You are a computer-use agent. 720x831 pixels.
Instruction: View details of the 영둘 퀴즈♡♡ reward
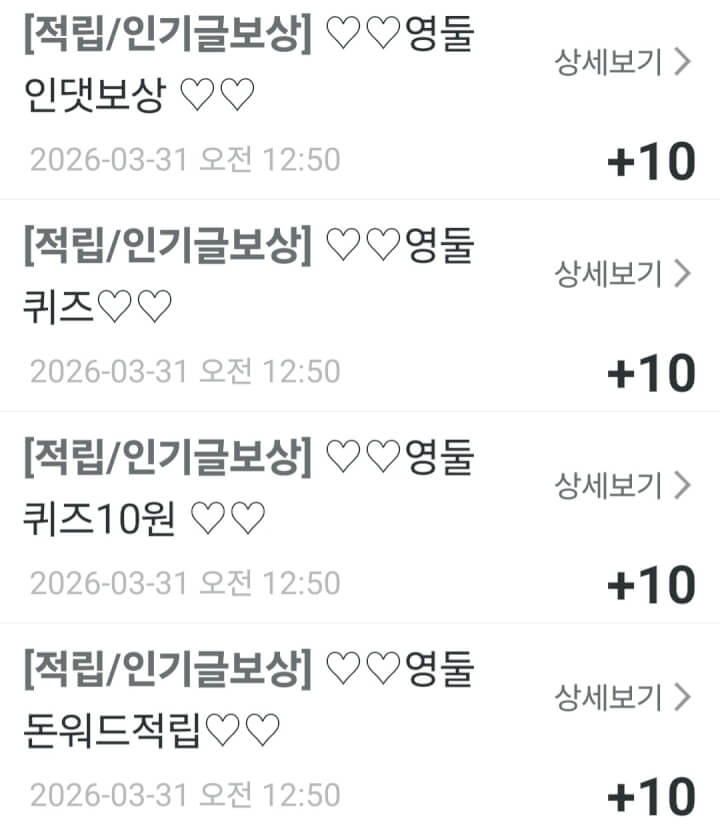[x=623, y=273]
